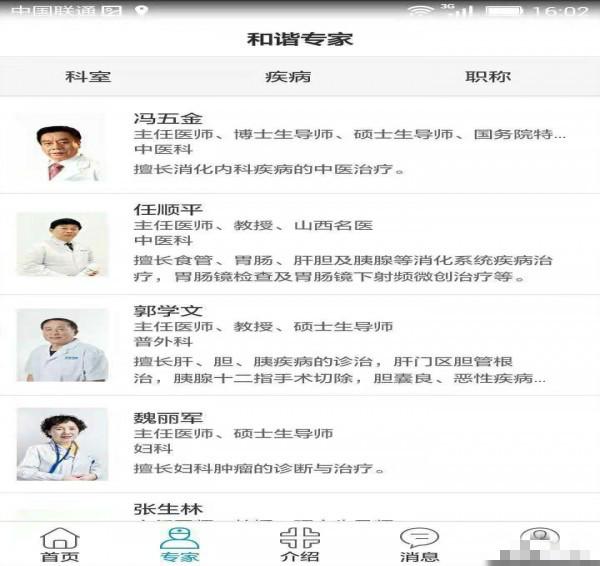
Task: Select expert 郭学文 from the list
Action: coord(300,345)
